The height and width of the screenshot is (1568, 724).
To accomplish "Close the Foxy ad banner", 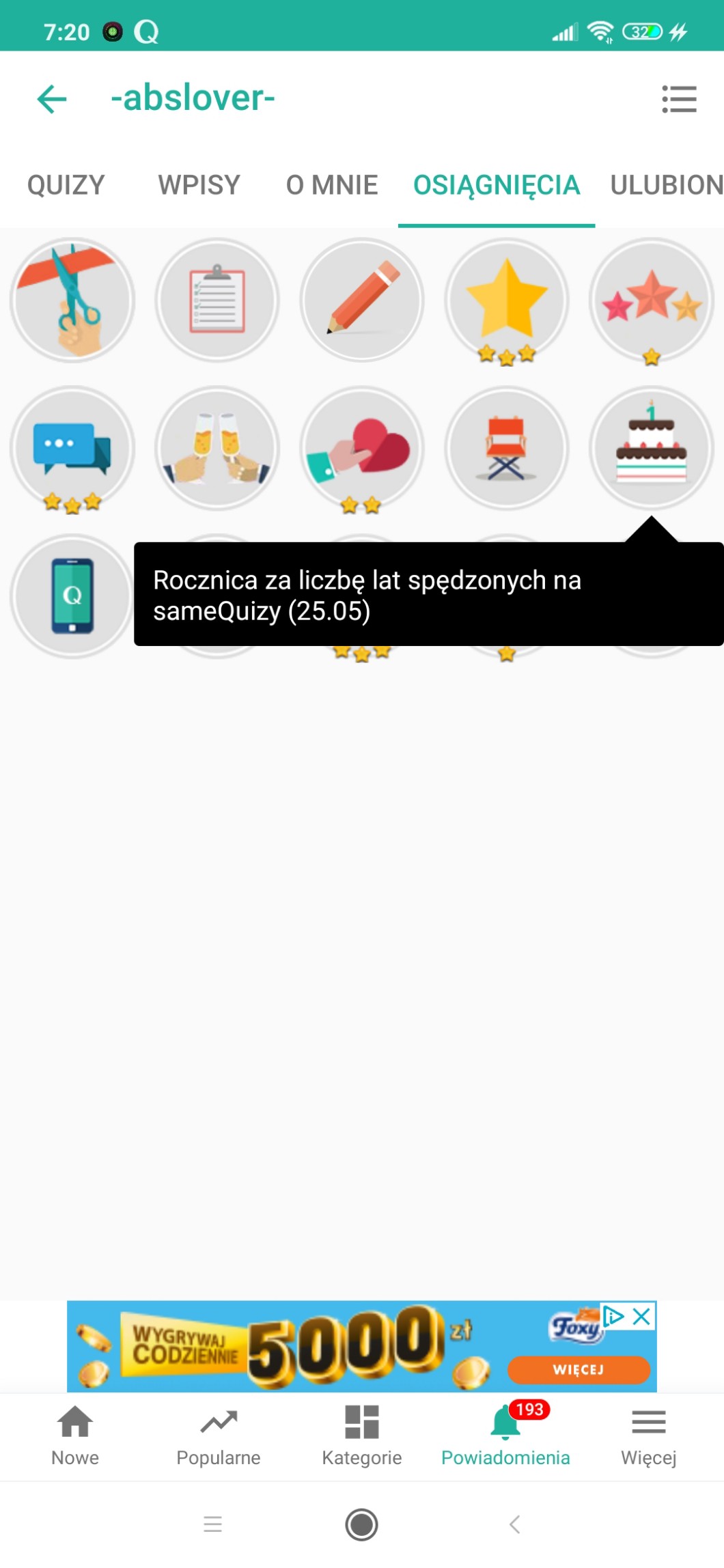I will click(x=641, y=1316).
